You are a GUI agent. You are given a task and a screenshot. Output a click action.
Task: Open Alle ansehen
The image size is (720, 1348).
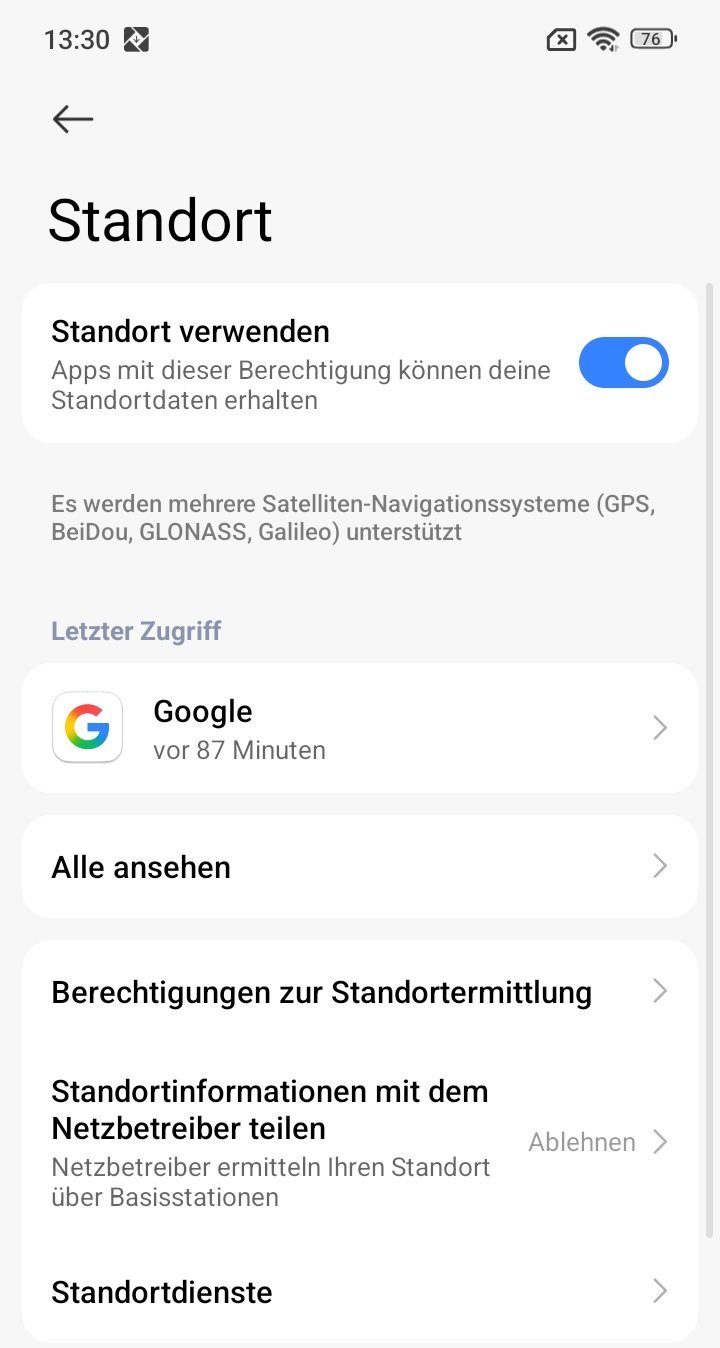[360, 867]
